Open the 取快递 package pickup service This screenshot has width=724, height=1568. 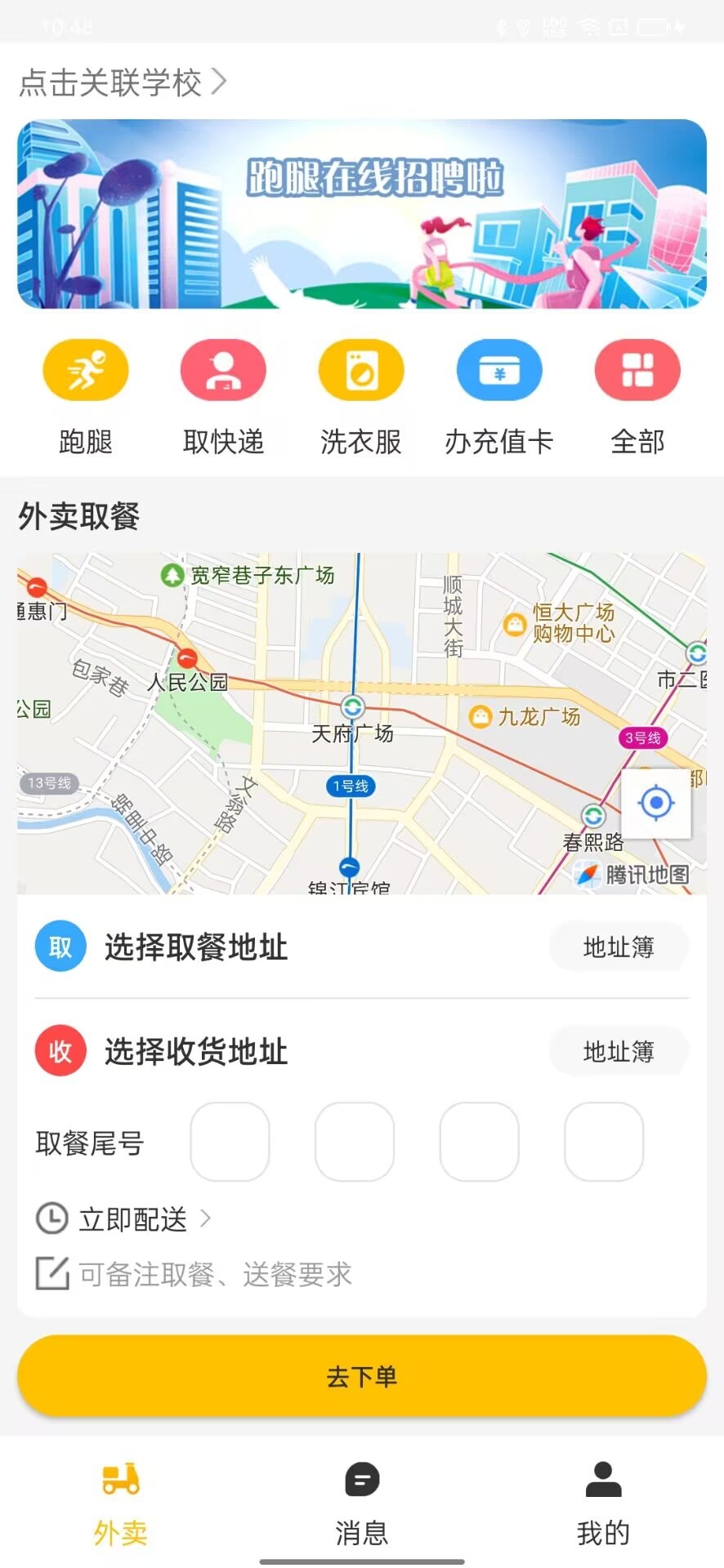click(223, 370)
